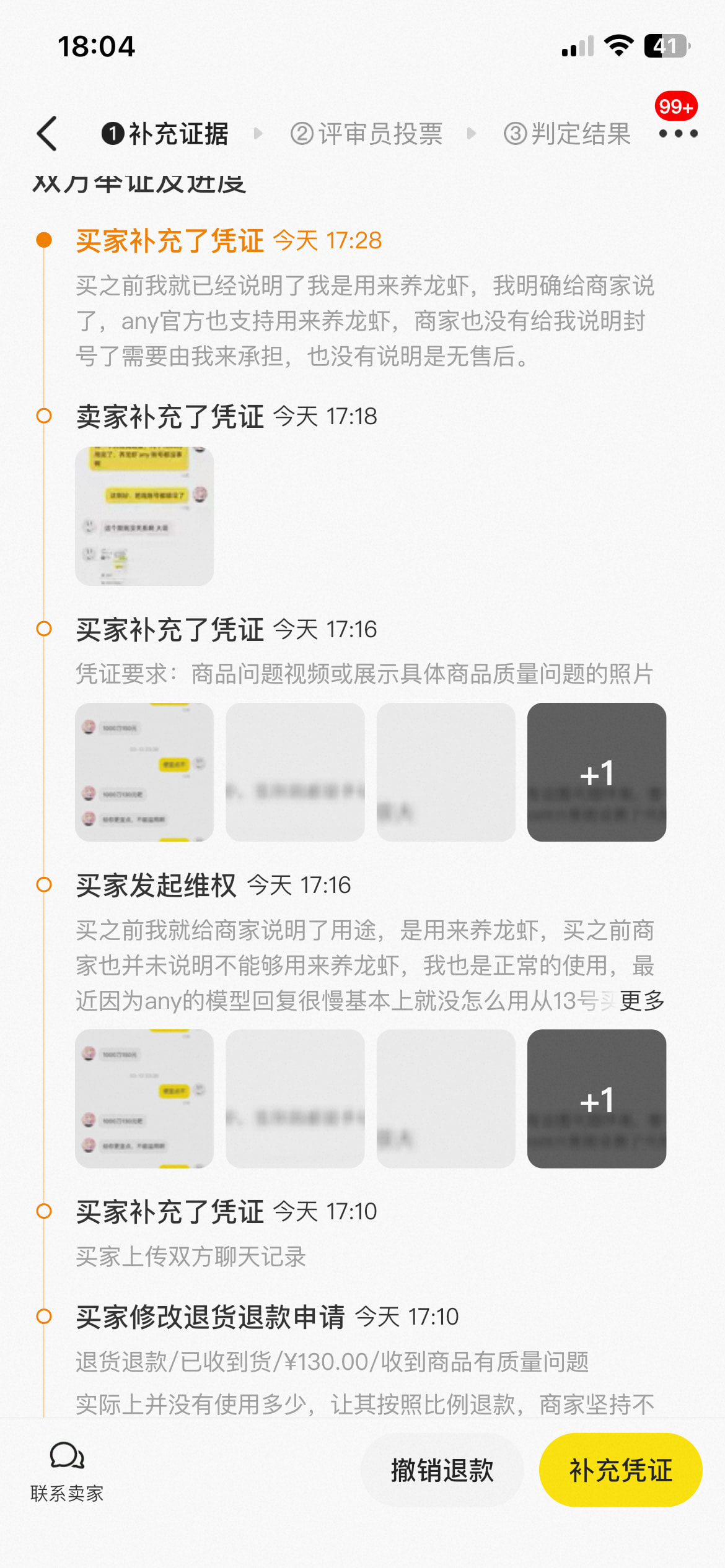The width and height of the screenshot is (725, 1568).
Task: View first image under 买家发起维权
Action: click(x=144, y=1099)
